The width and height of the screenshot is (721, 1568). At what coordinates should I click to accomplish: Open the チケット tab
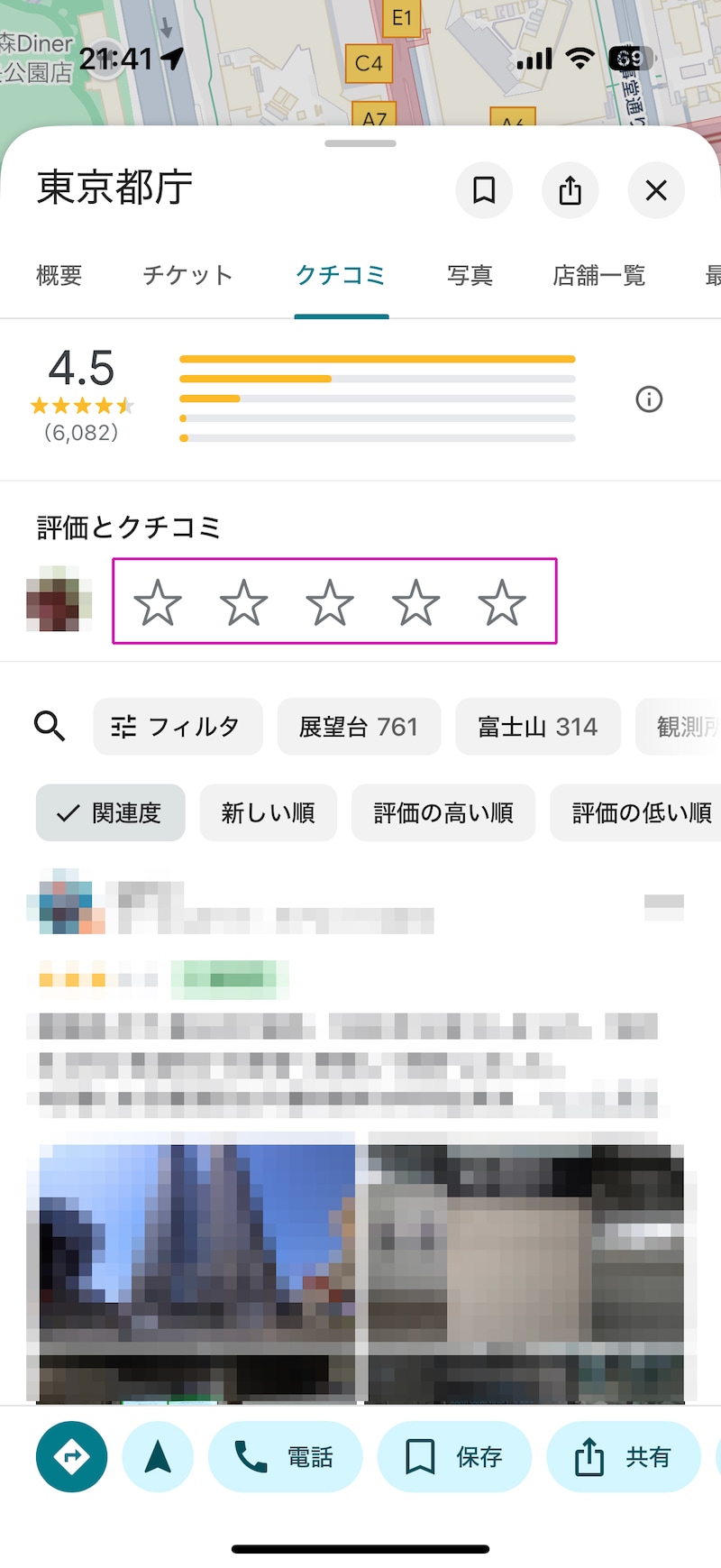187,275
